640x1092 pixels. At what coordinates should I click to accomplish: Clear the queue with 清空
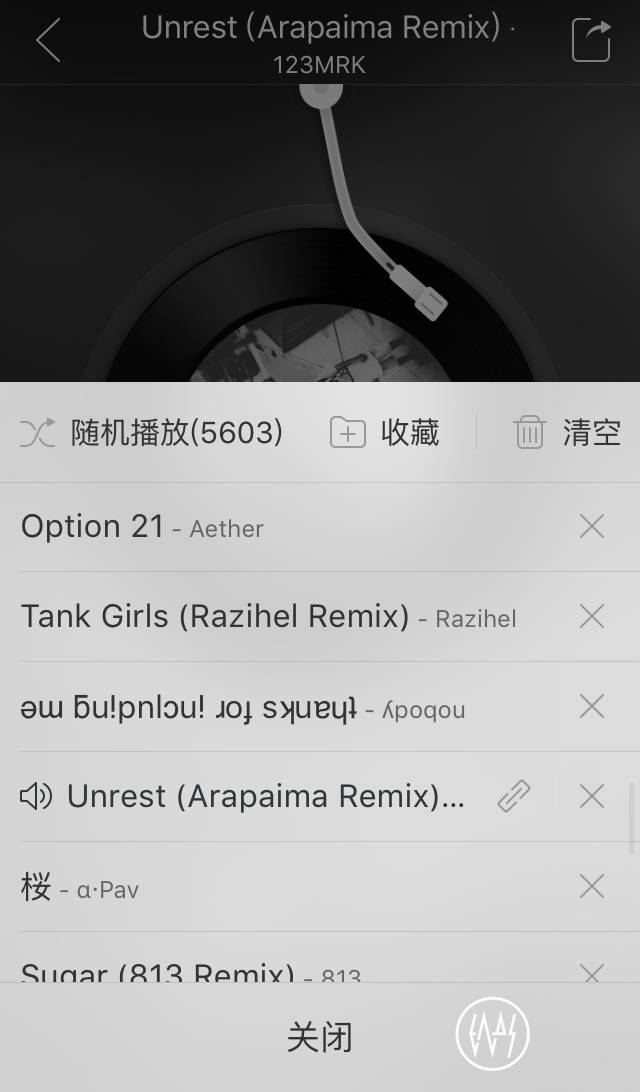pyautogui.click(x=567, y=432)
